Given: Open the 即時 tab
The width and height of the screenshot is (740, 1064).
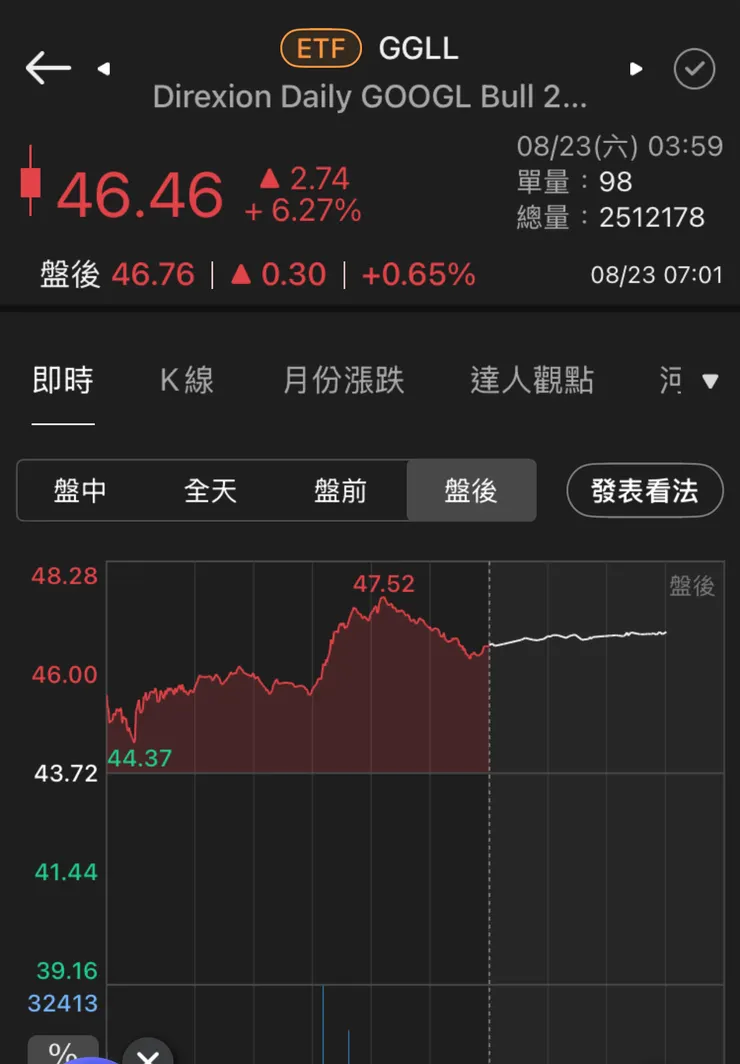Looking at the screenshot, I should (x=63, y=380).
